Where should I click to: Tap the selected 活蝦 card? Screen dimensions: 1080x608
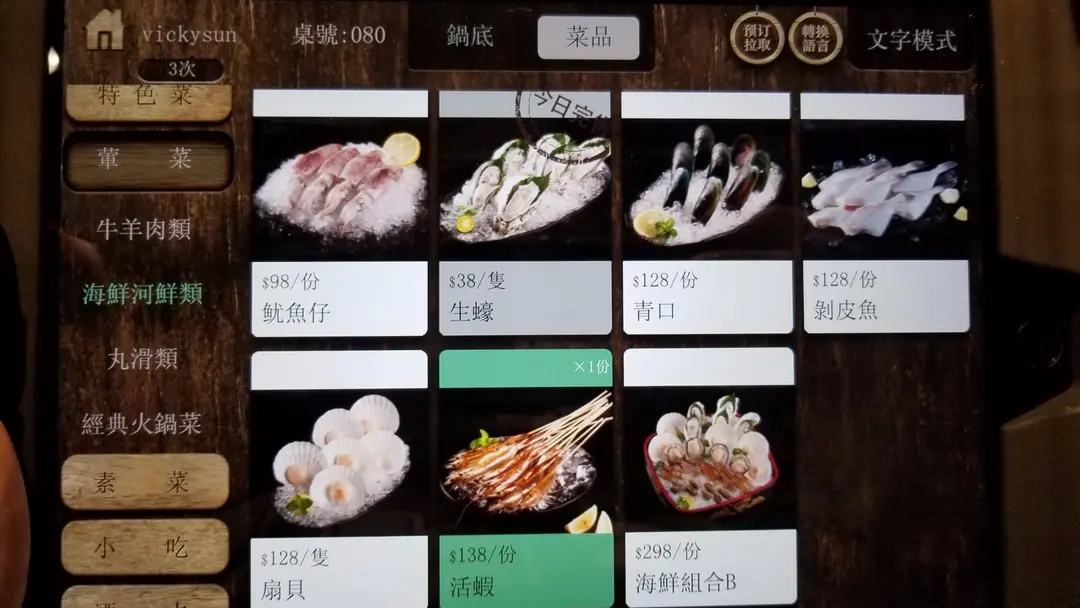coord(525,478)
